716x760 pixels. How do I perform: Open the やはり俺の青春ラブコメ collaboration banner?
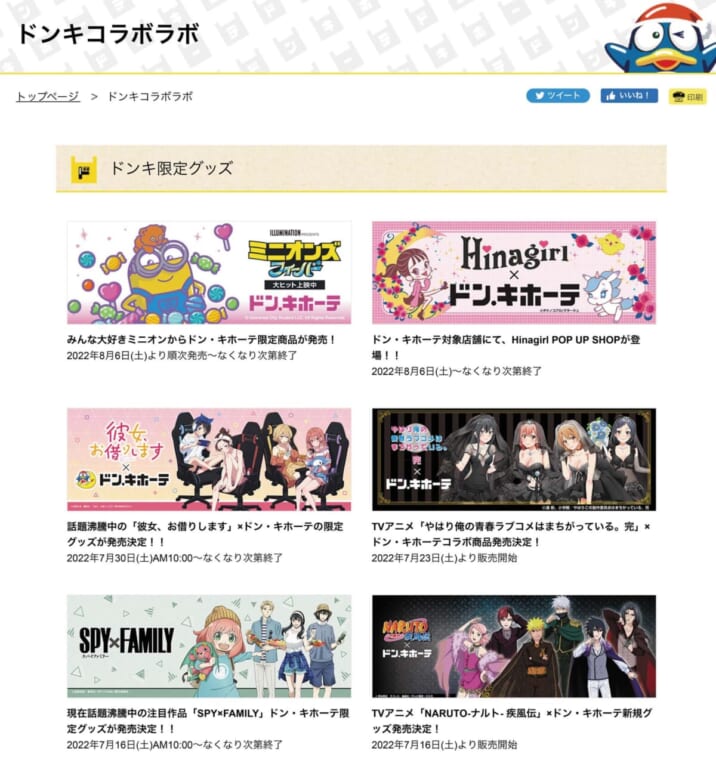pyautogui.click(x=513, y=459)
